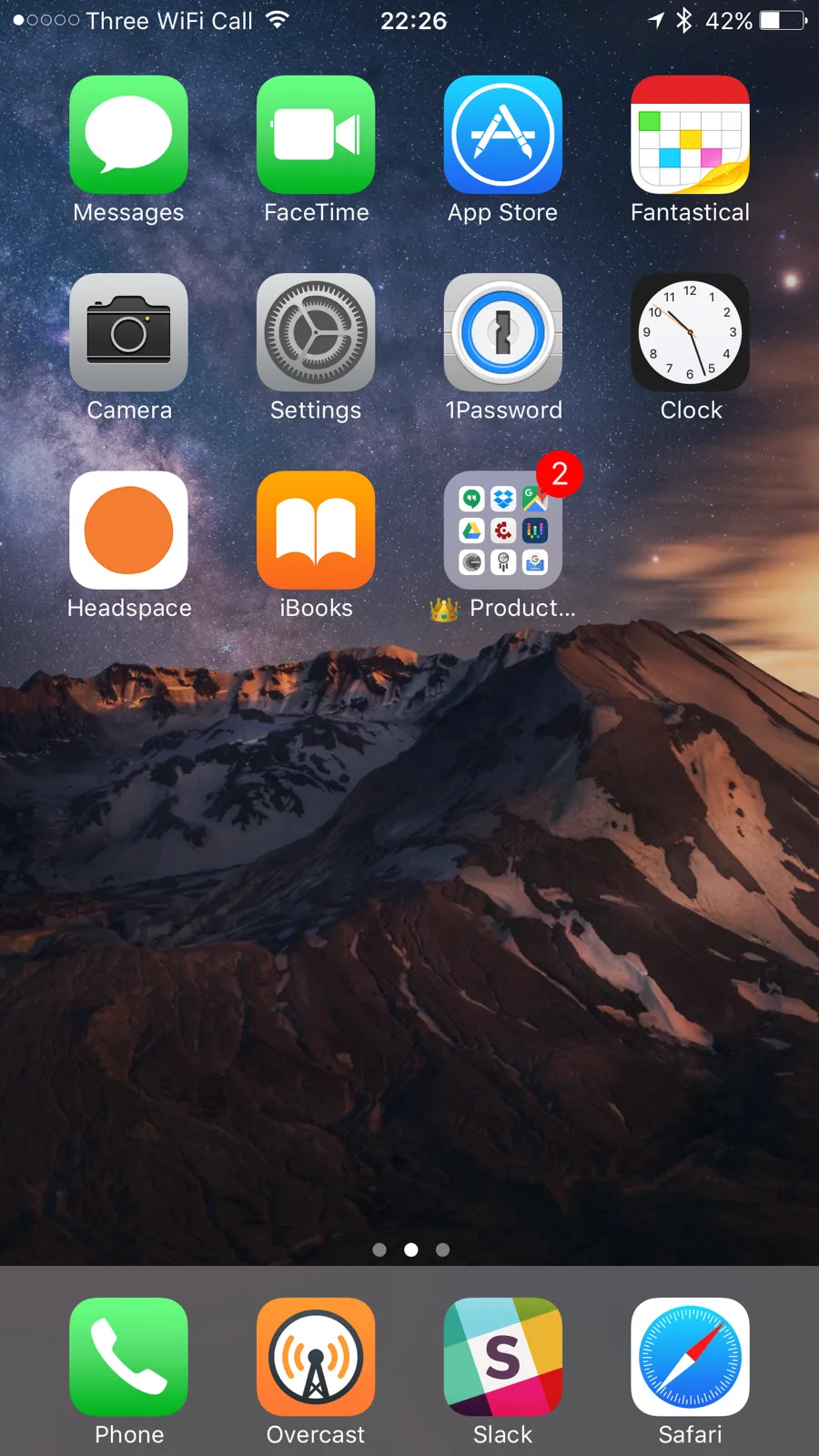The height and width of the screenshot is (1456, 819).
Task: Open Settings
Action: (x=316, y=332)
